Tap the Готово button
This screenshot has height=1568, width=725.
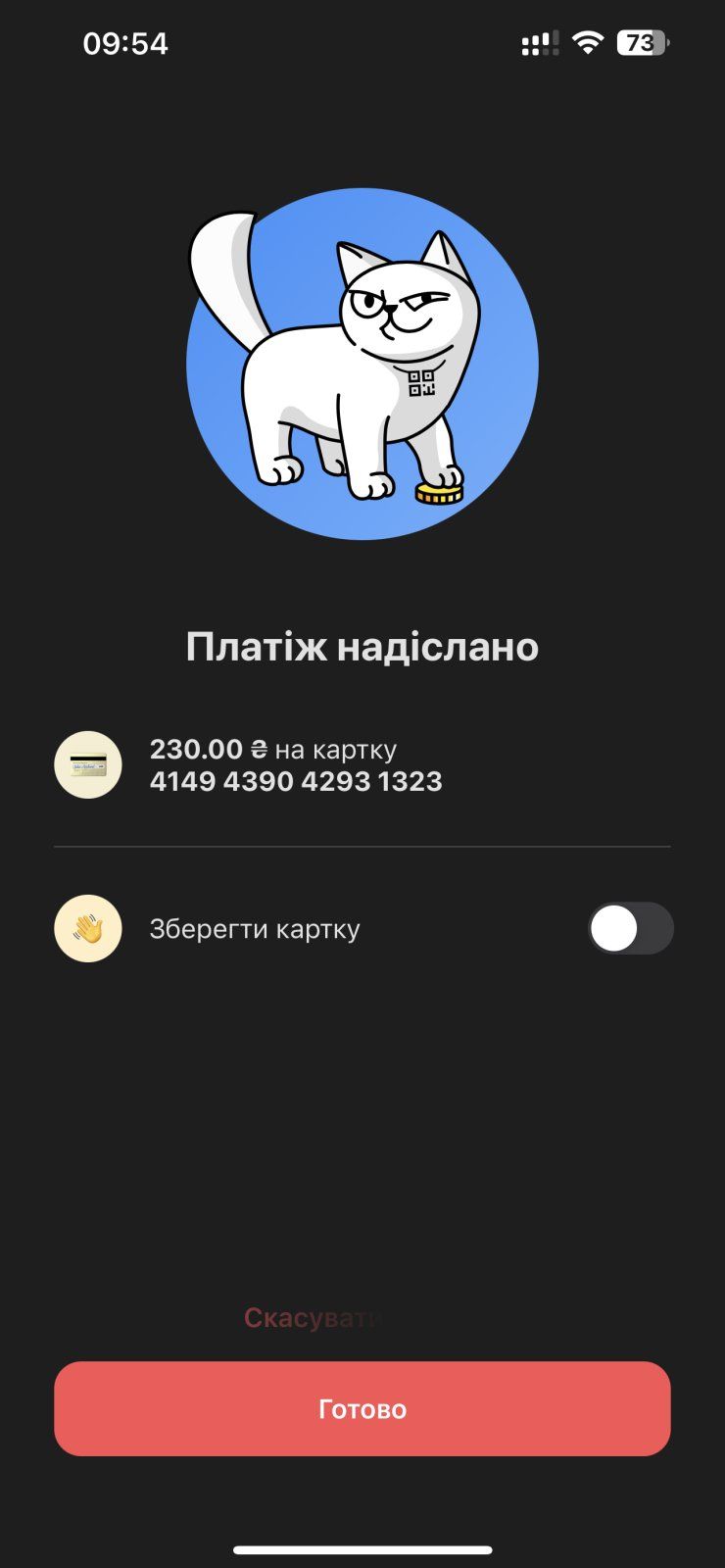pyautogui.click(x=362, y=1408)
